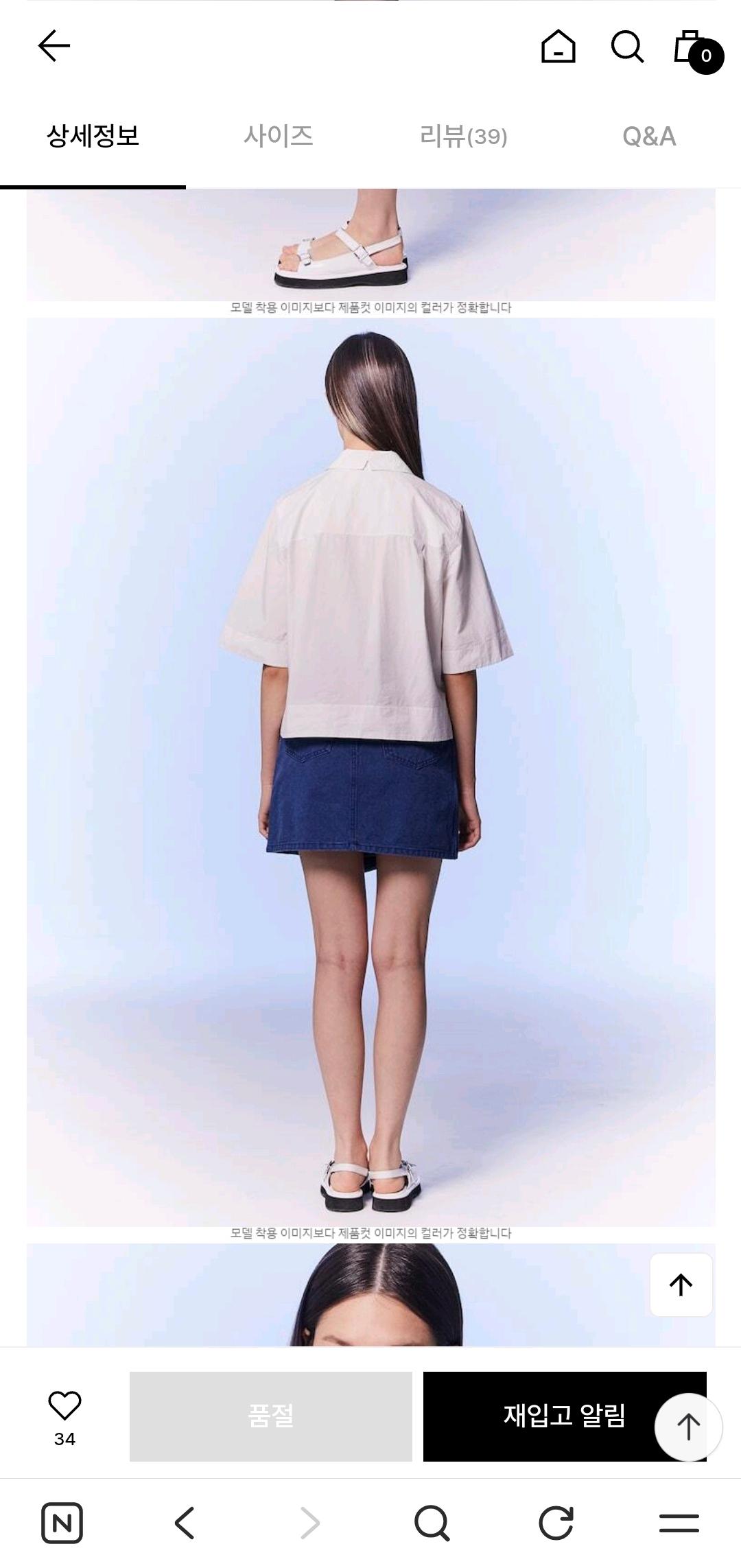The height and width of the screenshot is (1568, 741).
Task: Open the shop home icon
Action: tap(558, 46)
